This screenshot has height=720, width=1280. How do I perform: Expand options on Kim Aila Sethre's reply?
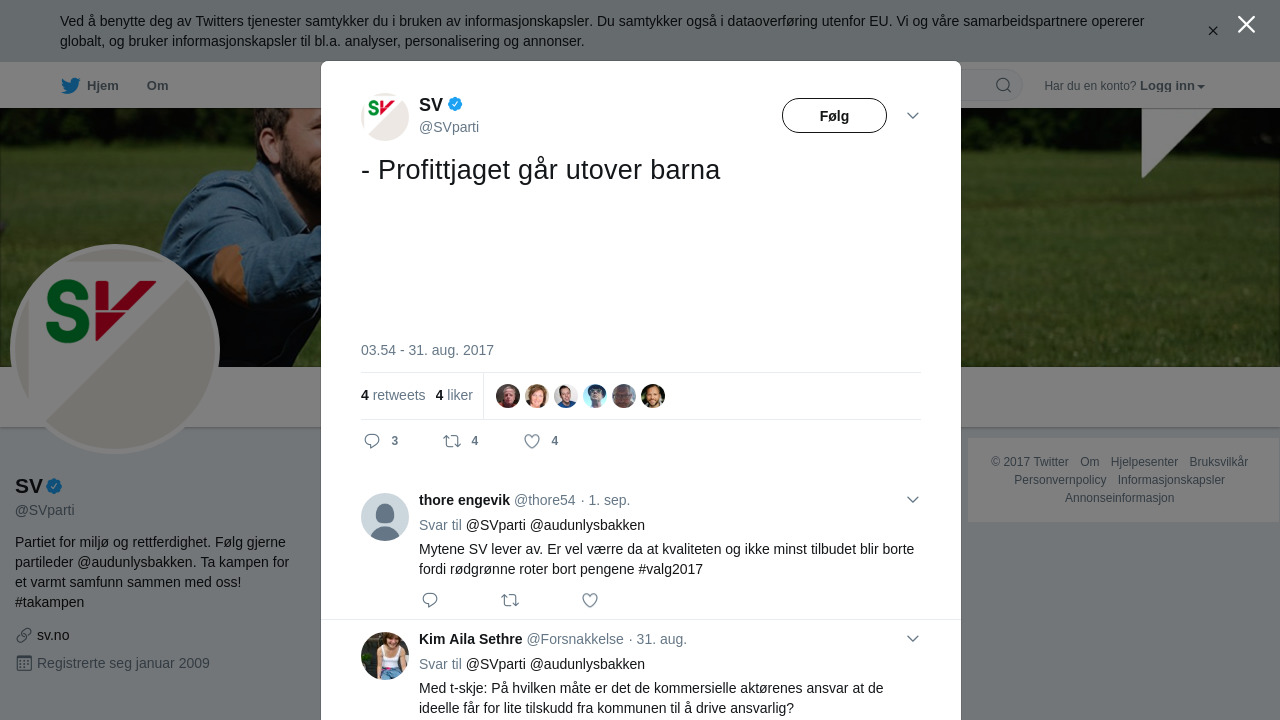913,638
